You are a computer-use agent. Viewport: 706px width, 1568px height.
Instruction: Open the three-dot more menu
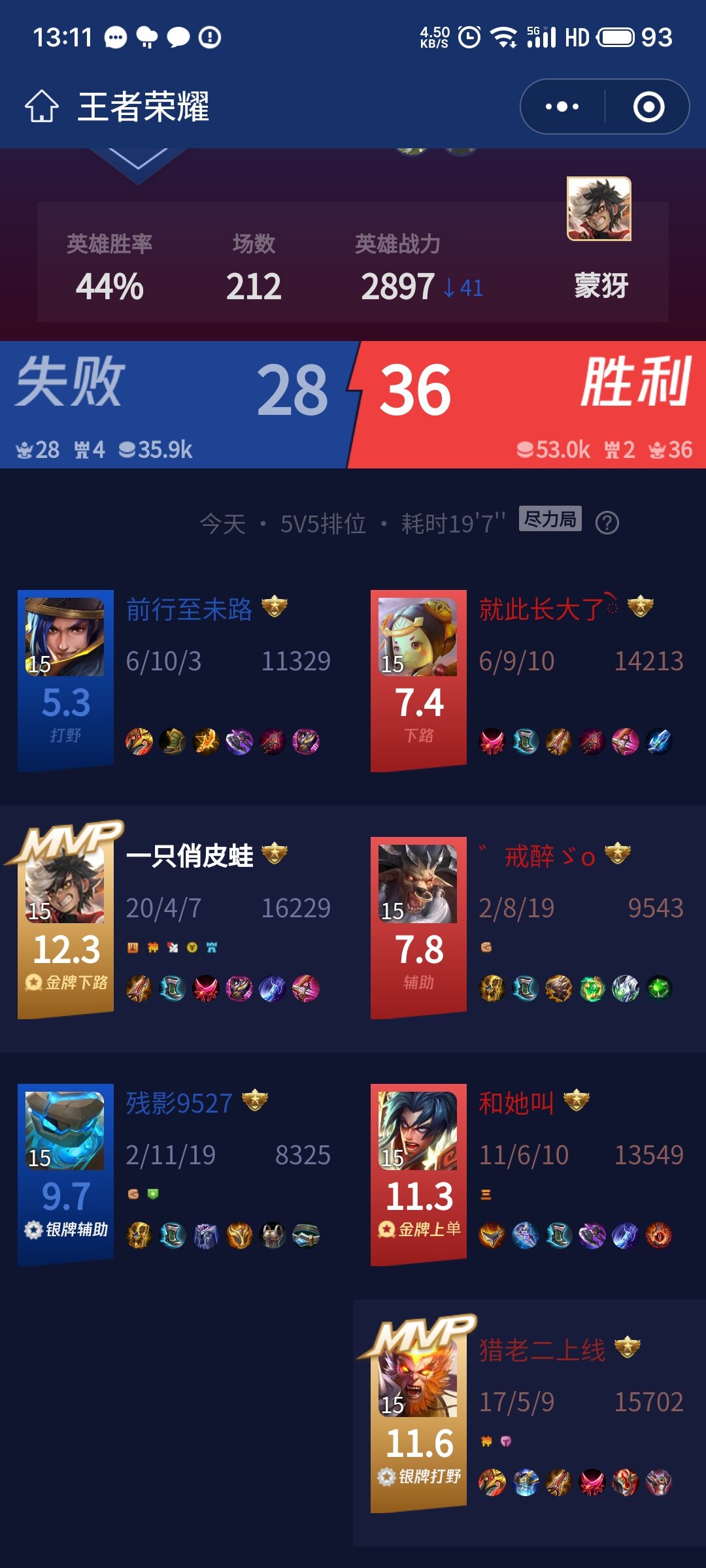(562, 106)
